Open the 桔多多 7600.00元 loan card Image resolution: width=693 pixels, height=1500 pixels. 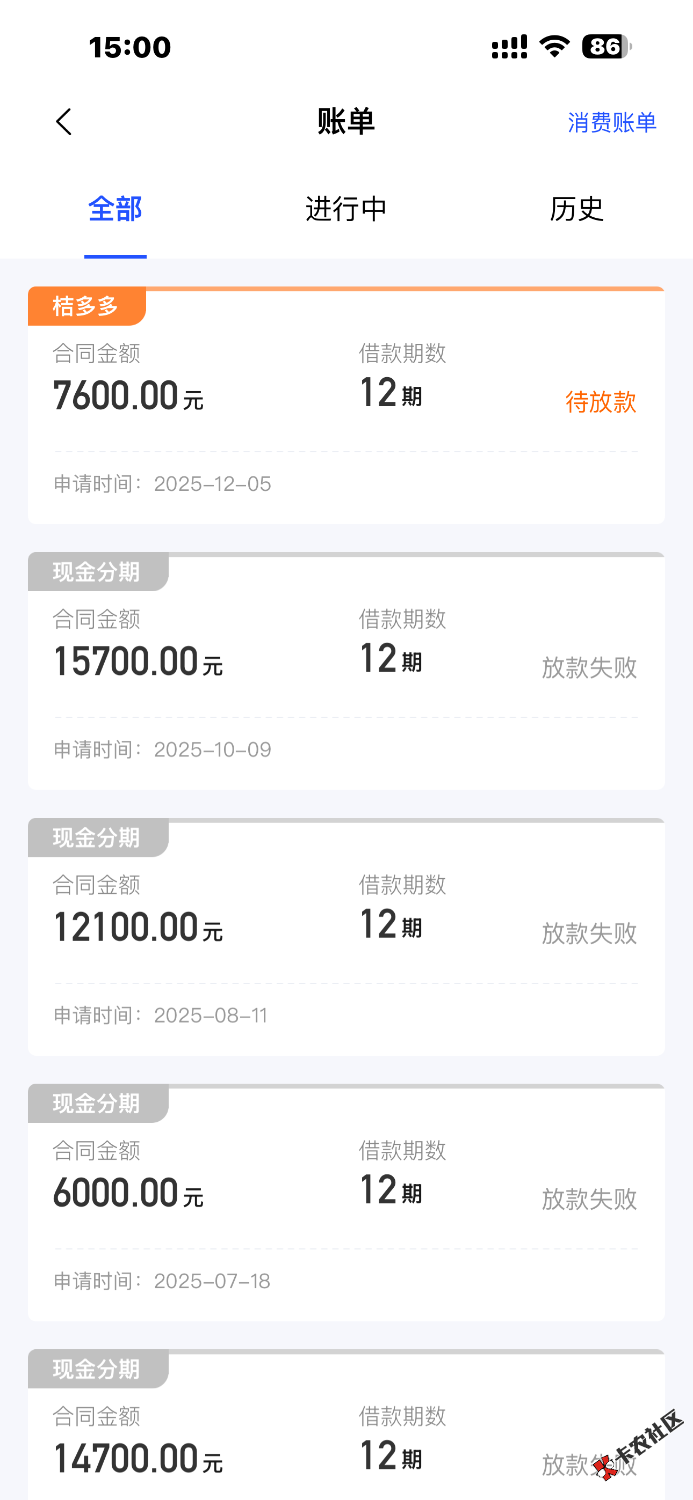coord(346,406)
